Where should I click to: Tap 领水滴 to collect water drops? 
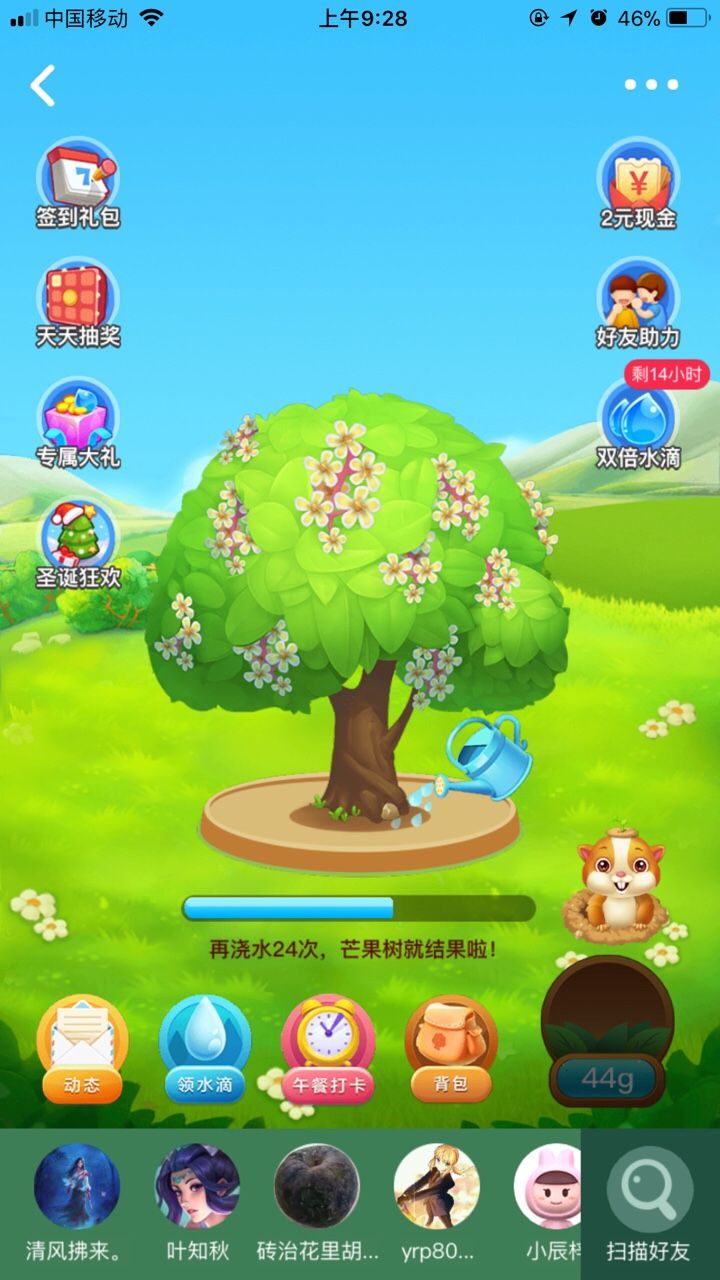coord(205,1049)
